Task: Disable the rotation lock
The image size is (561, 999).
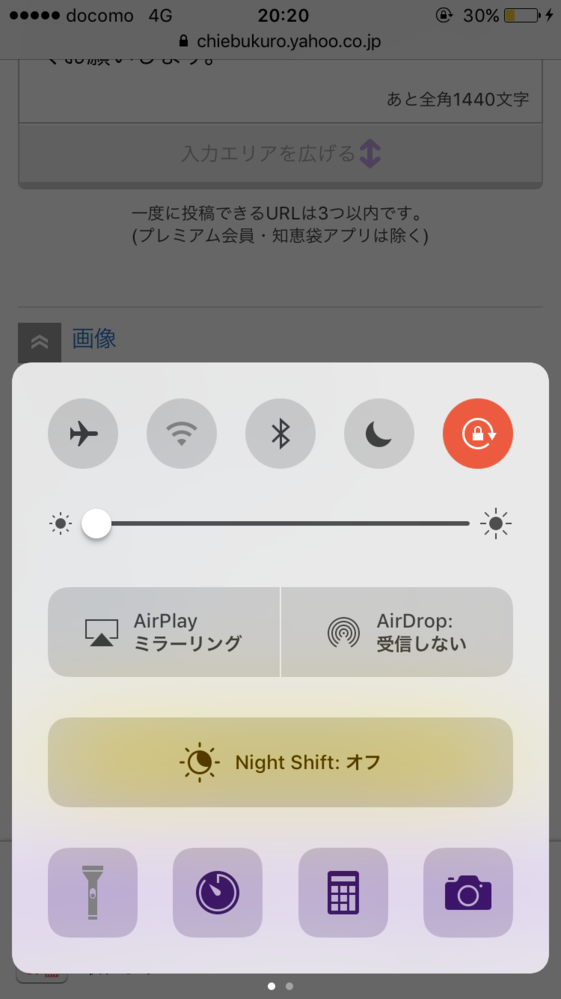Action: tap(478, 433)
